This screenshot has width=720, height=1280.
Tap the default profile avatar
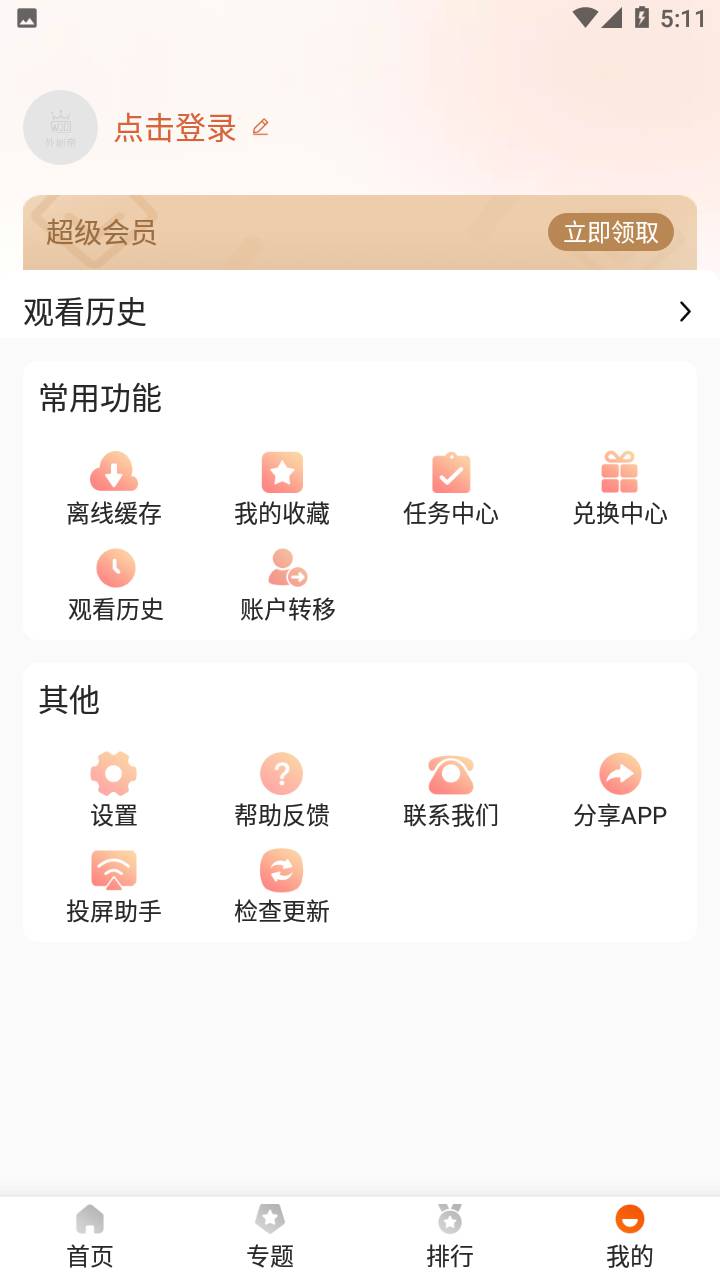60,128
